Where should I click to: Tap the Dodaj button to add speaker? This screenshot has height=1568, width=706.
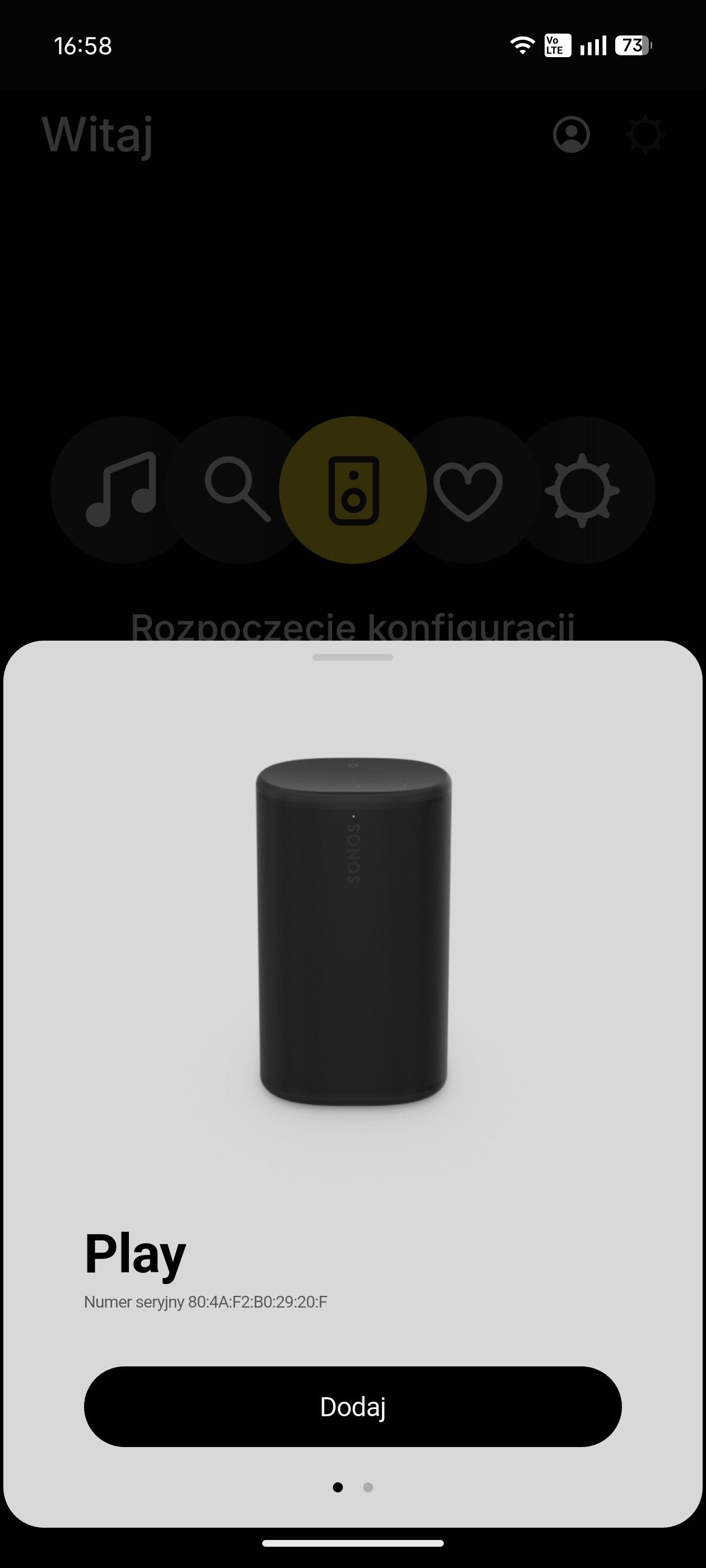(352, 1406)
